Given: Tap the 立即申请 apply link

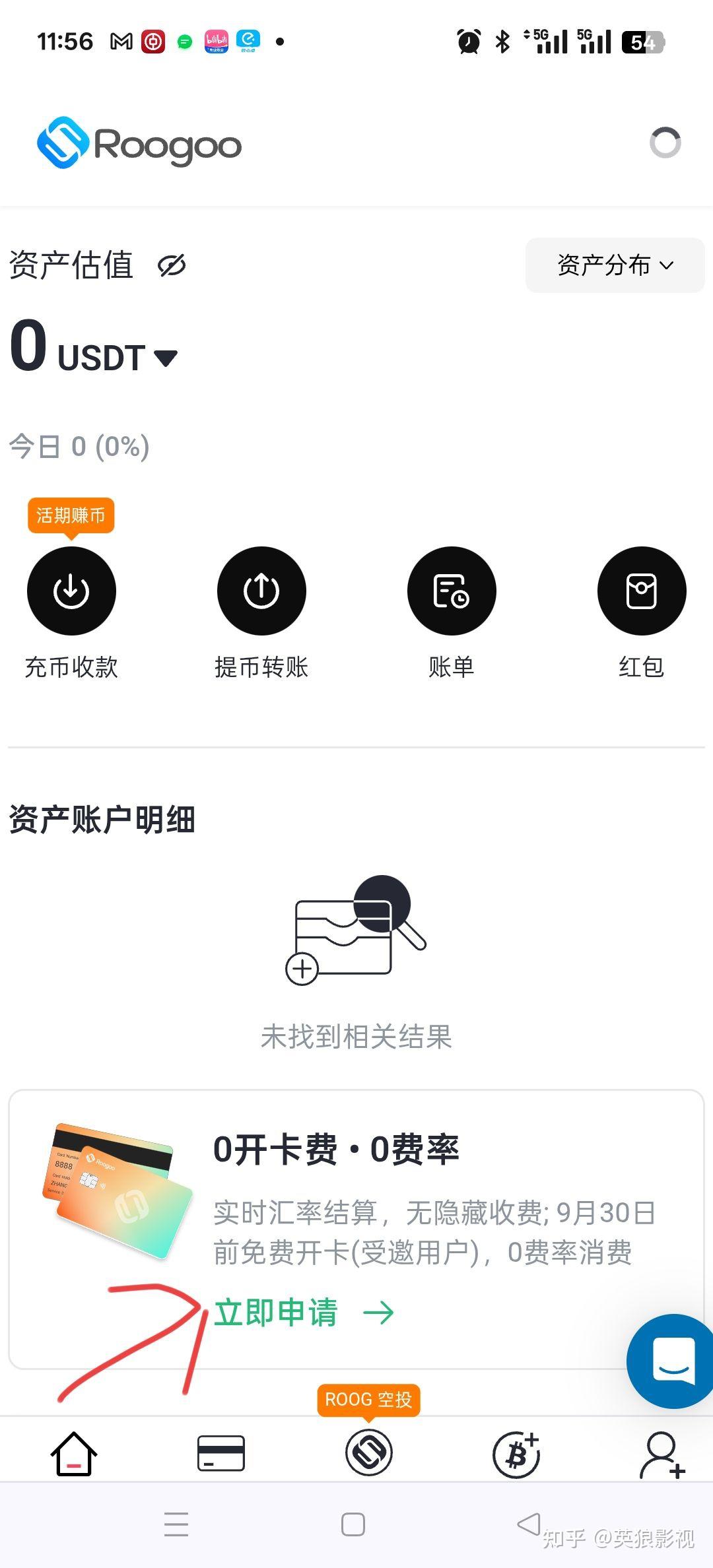Looking at the screenshot, I should click(x=277, y=1312).
